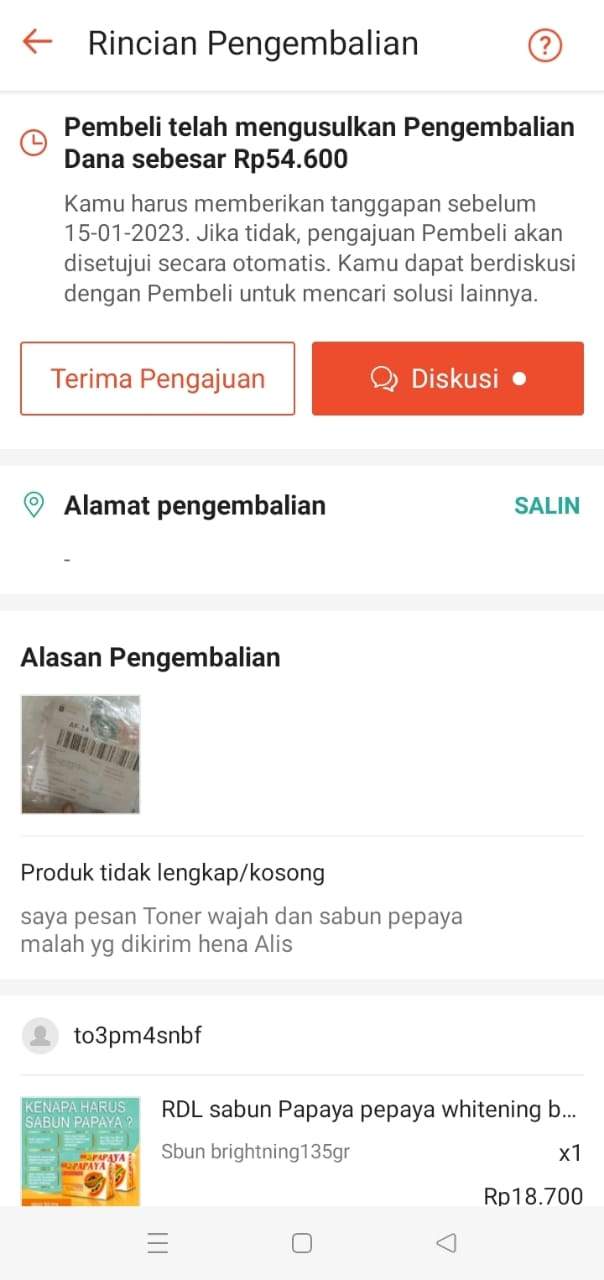Open buyer profile to3pm4snbf
This screenshot has height=1280, width=604.
pyautogui.click(x=138, y=1035)
